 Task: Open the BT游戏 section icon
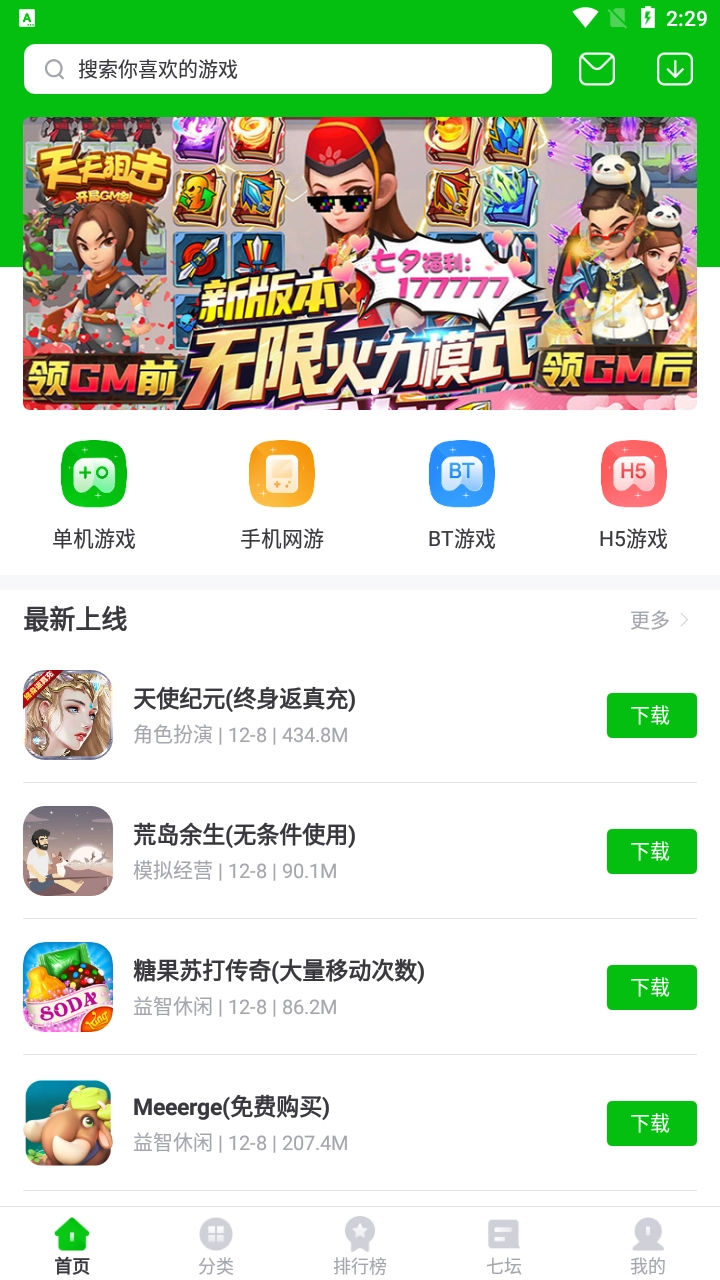tap(462, 472)
